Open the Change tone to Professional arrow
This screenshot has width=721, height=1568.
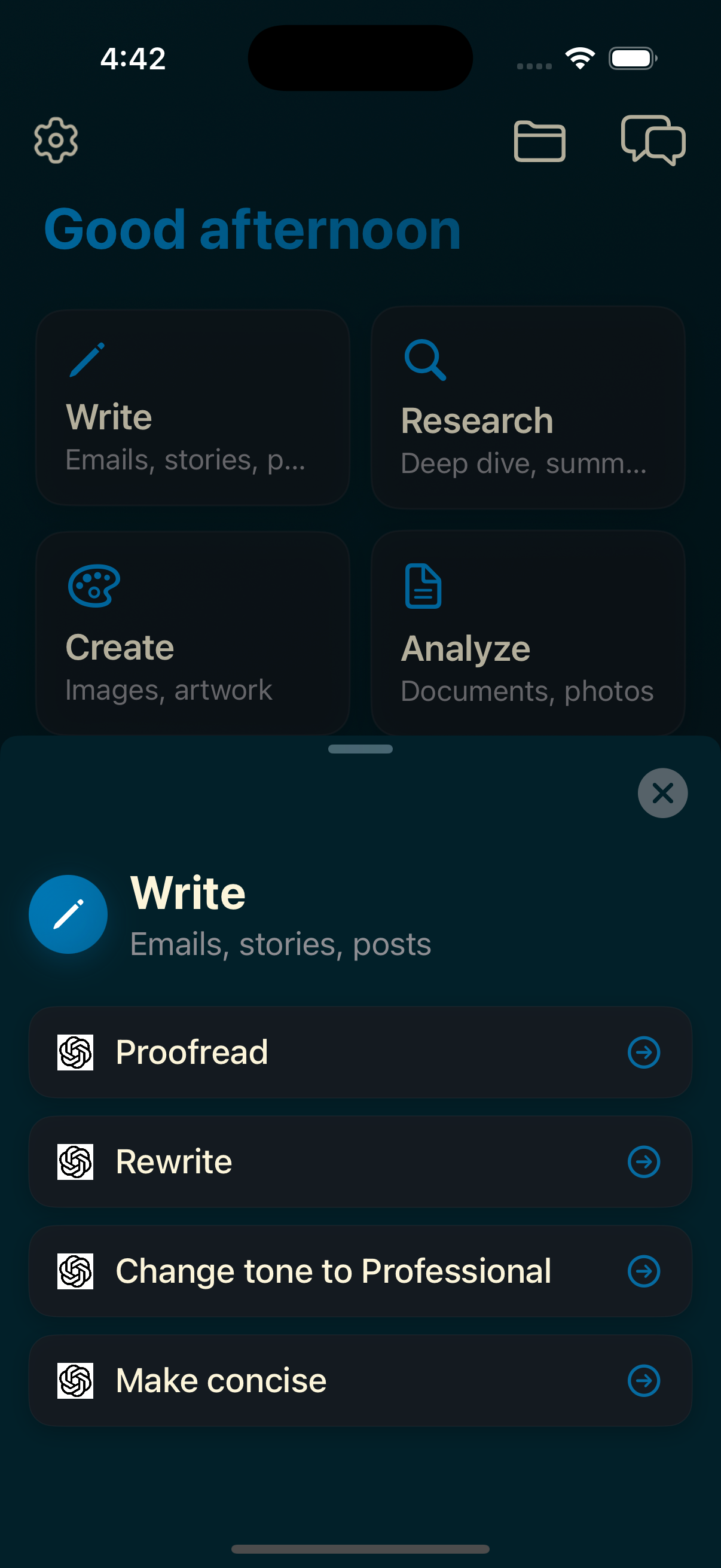644,1271
